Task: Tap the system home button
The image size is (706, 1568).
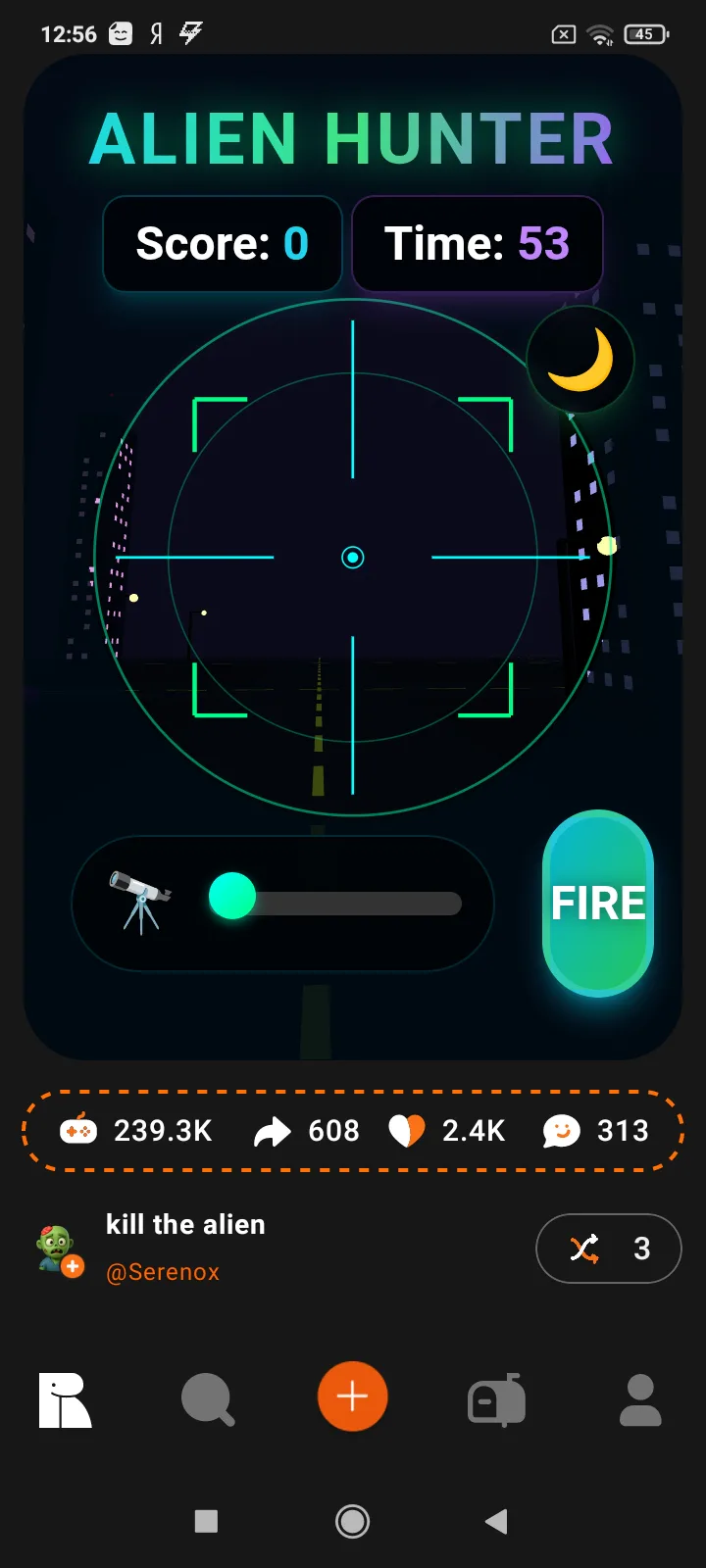Action: pyautogui.click(x=352, y=1521)
